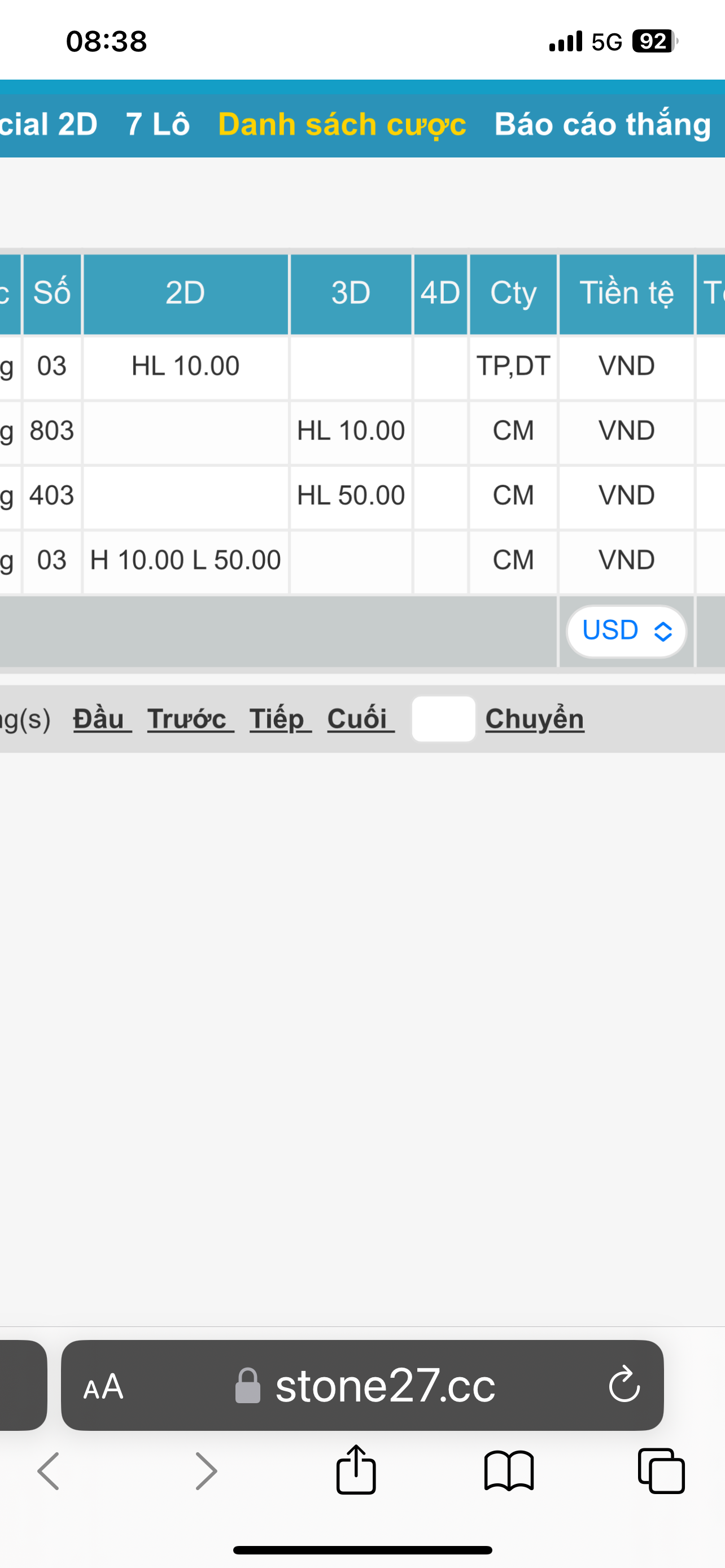This screenshot has height=1568, width=725.
Task: Go back in Safari
Action: pos(49,1470)
